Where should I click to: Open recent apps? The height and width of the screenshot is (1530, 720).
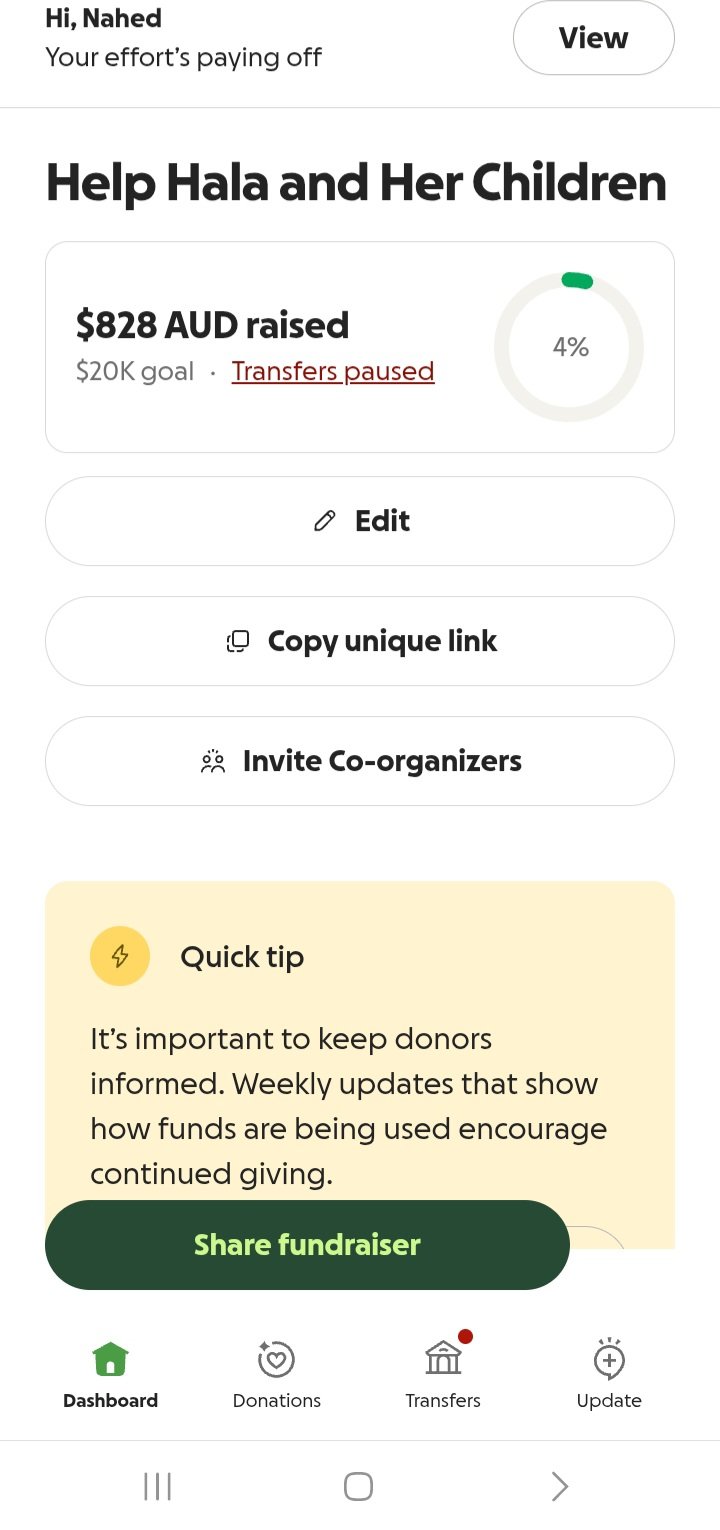click(157, 1486)
